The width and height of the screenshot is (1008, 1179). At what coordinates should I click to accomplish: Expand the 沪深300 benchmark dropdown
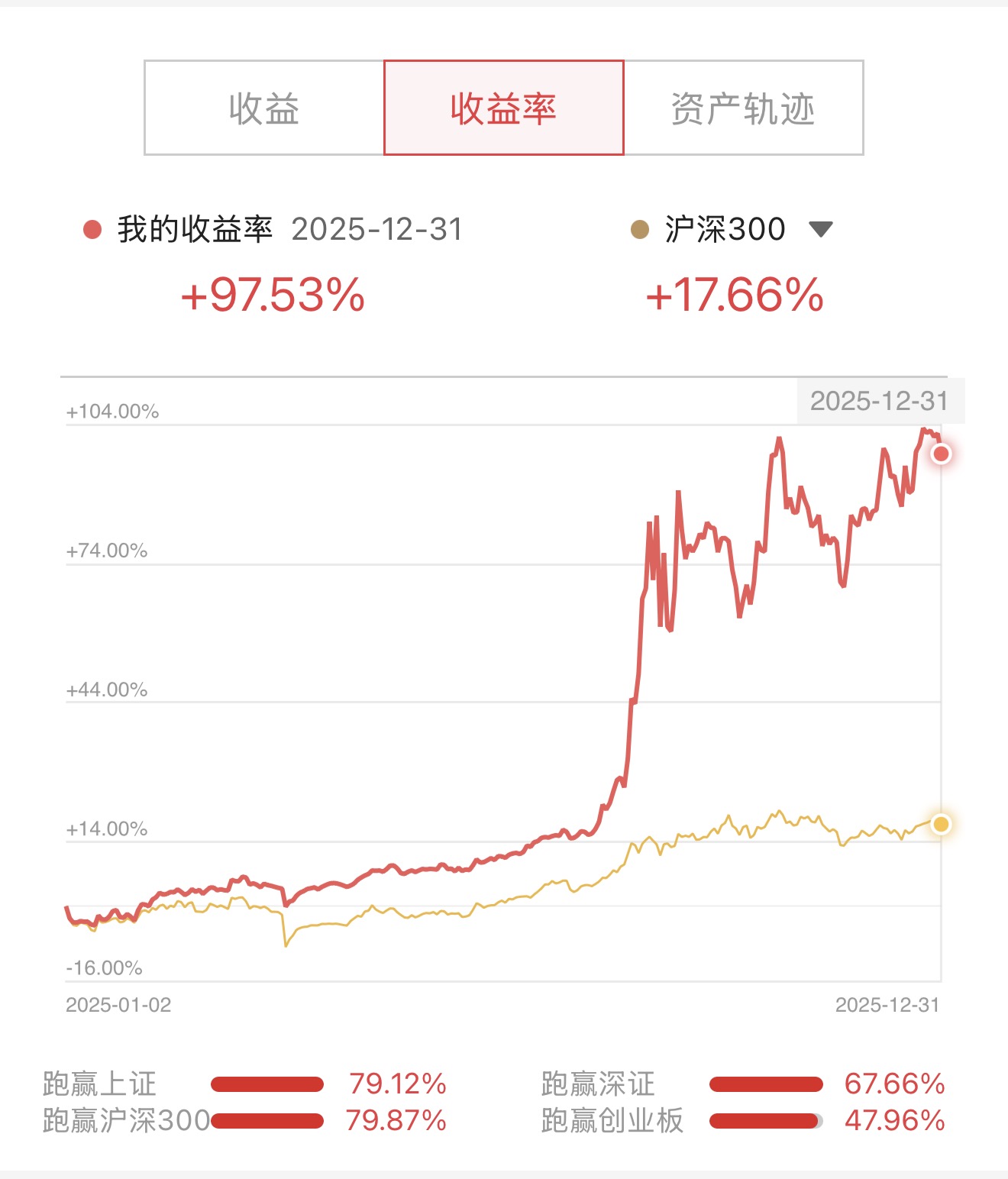[820, 229]
